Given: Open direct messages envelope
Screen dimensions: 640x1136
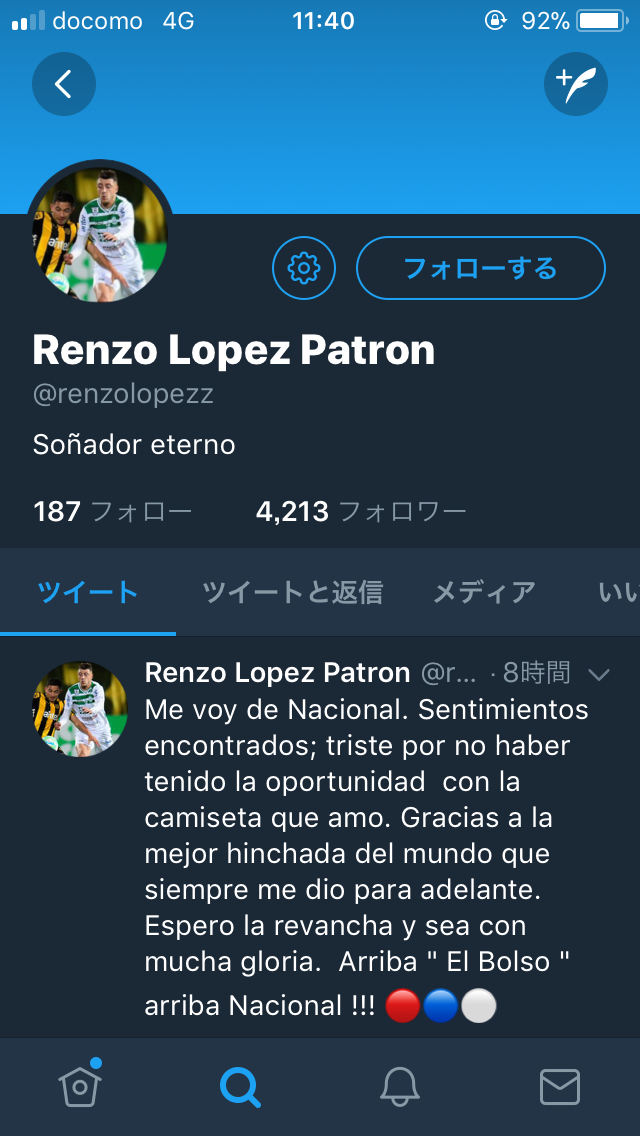Looking at the screenshot, I should click(x=560, y=1086).
